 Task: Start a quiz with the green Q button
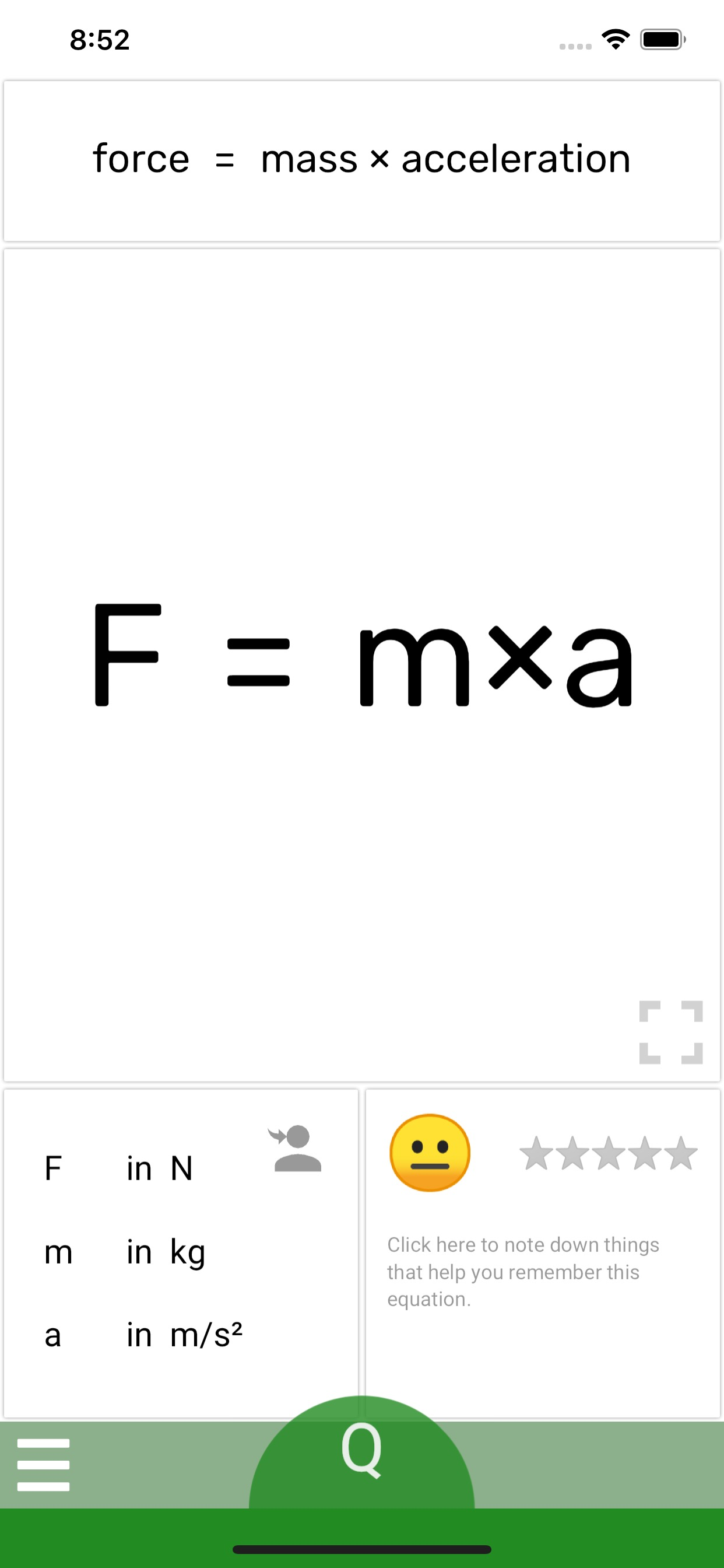pos(363,1452)
